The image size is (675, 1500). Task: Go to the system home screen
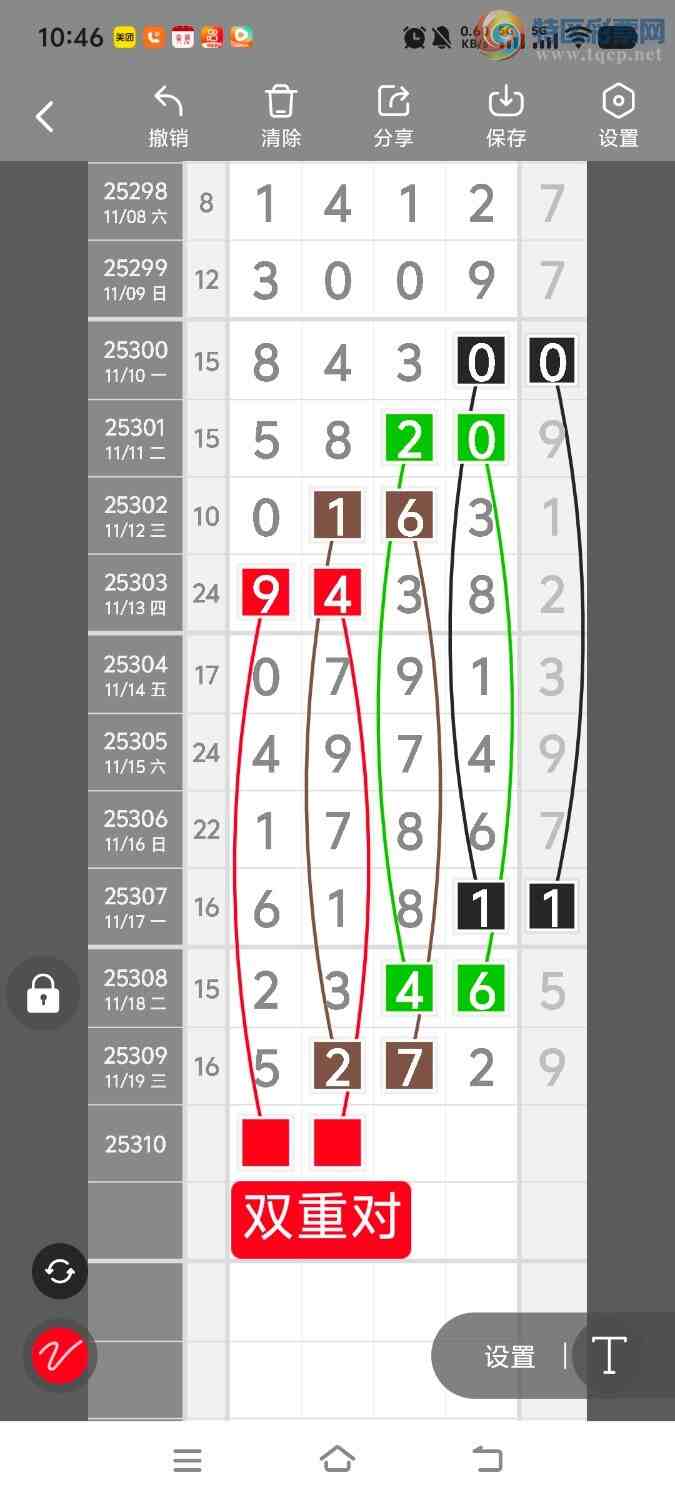337,1461
